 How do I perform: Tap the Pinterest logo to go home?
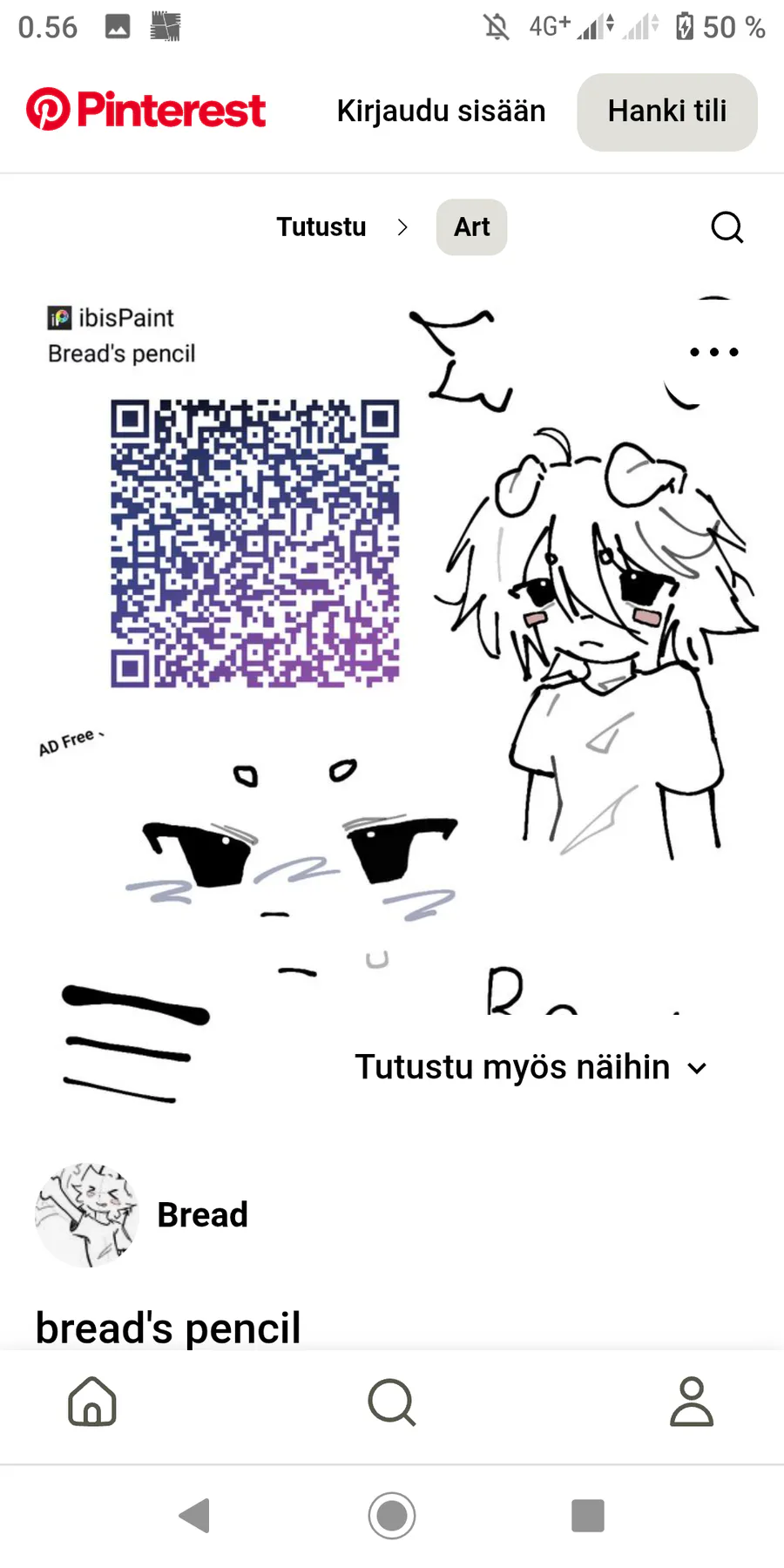(x=145, y=110)
